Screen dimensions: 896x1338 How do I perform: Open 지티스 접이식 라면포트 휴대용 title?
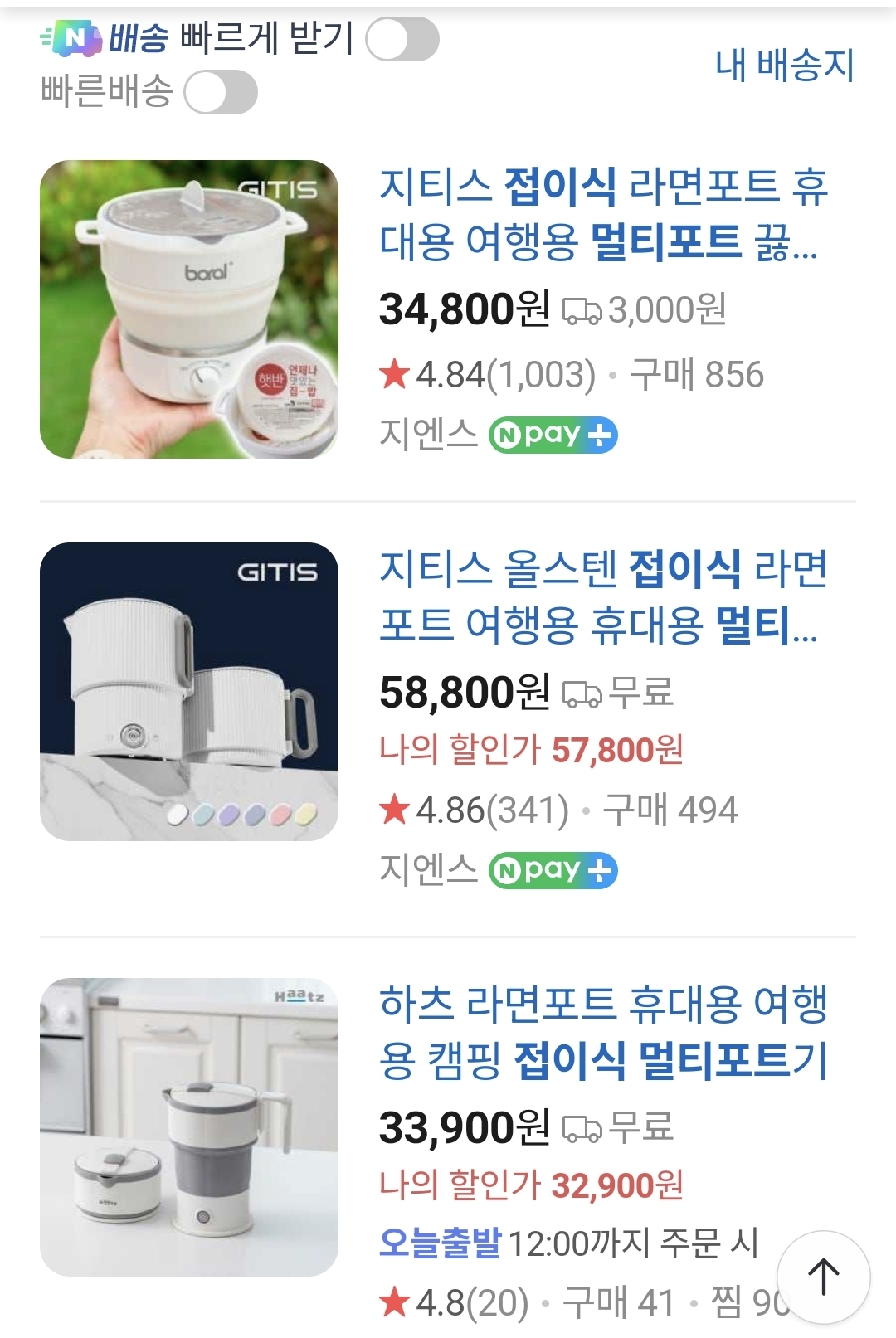[603, 213]
